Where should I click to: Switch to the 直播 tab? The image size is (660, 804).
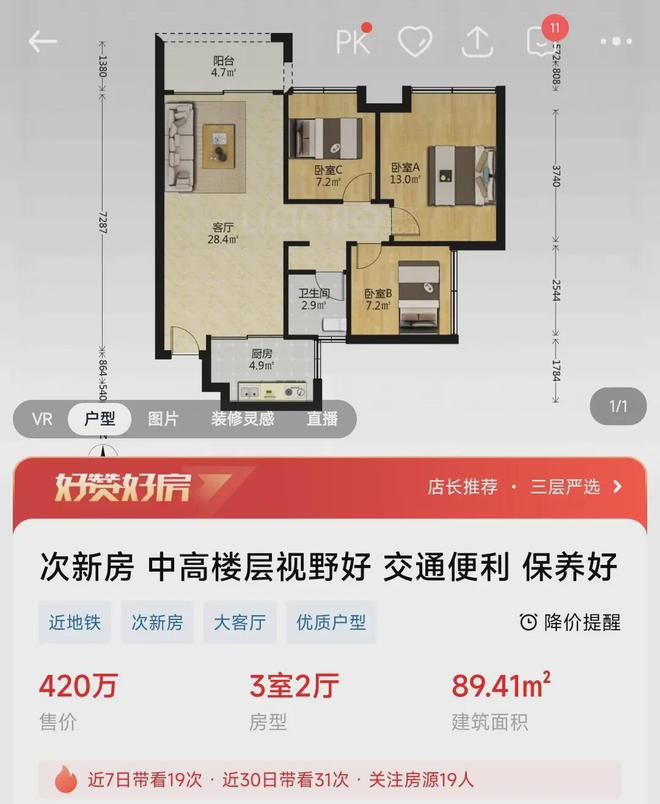tap(322, 419)
